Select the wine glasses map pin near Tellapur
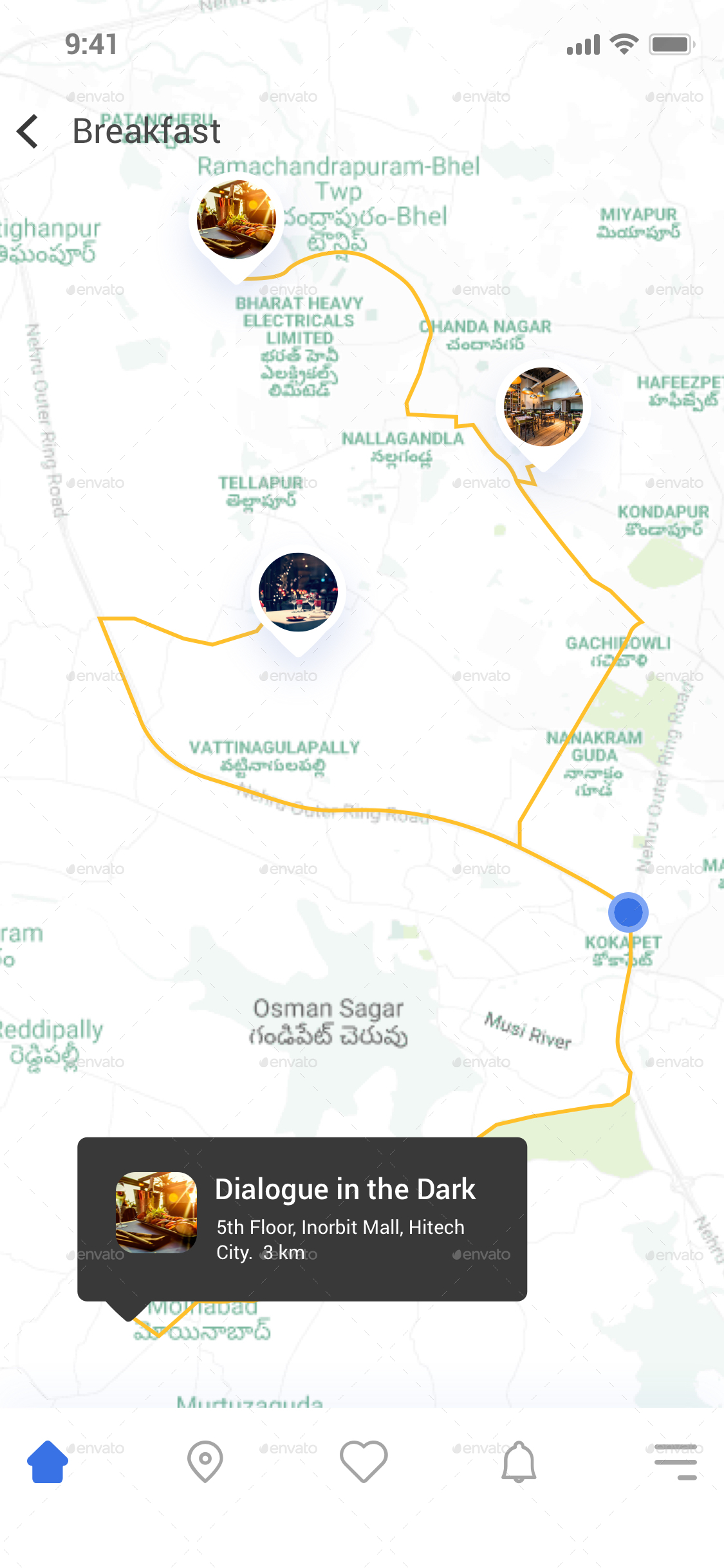This screenshot has height=1568, width=724. (298, 592)
